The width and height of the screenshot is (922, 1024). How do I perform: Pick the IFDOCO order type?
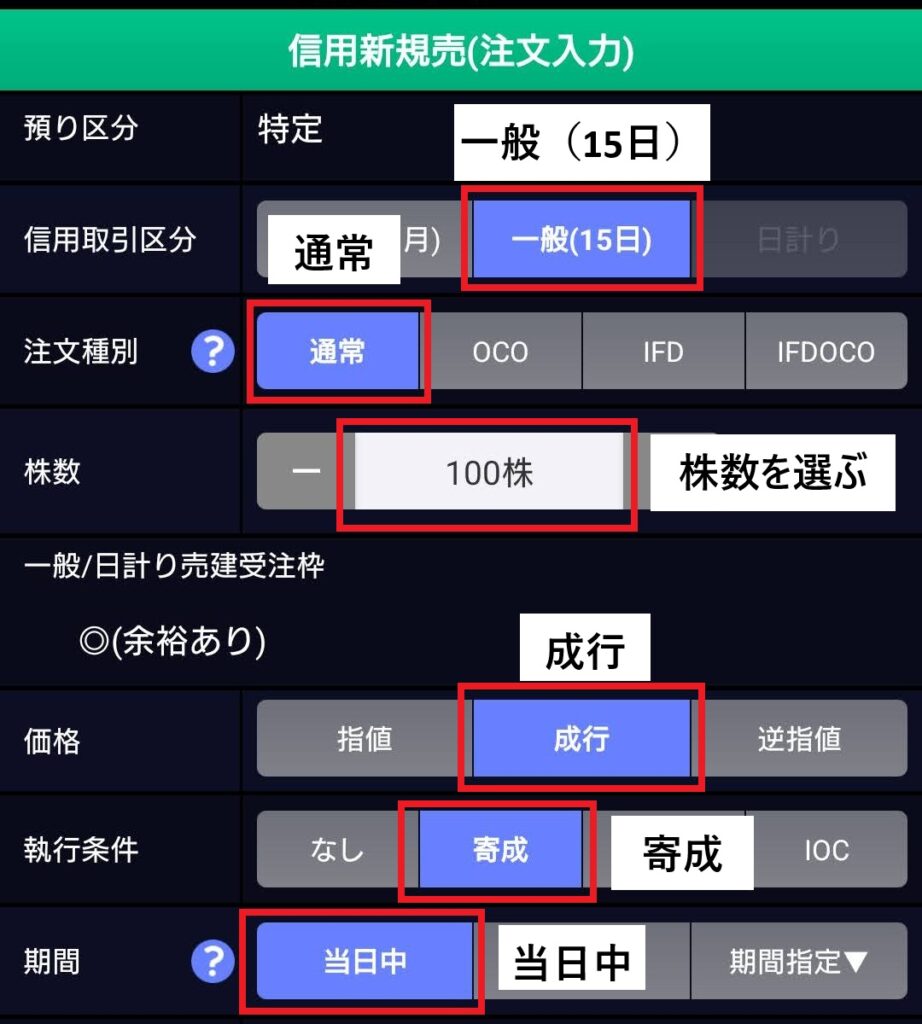click(x=825, y=352)
